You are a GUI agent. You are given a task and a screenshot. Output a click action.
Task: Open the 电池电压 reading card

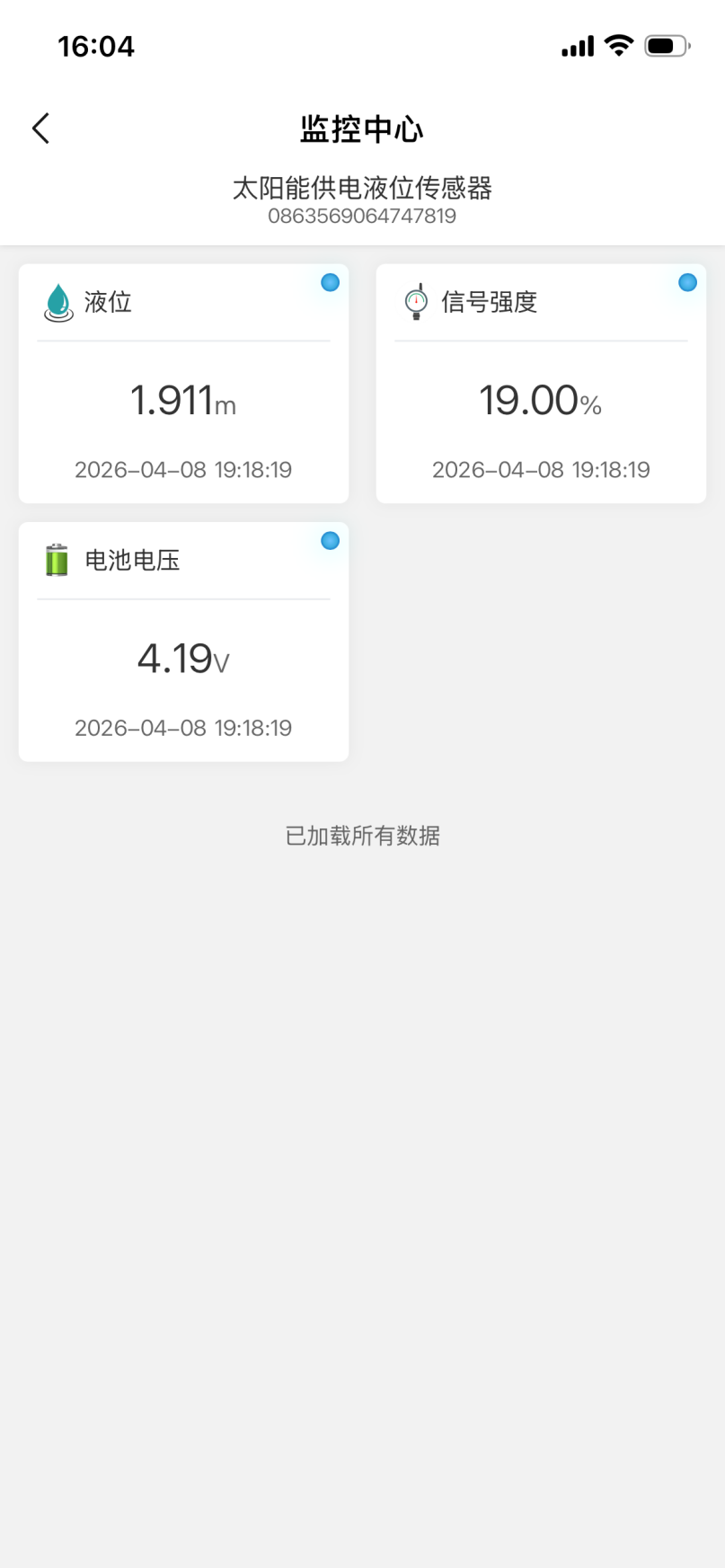click(183, 642)
